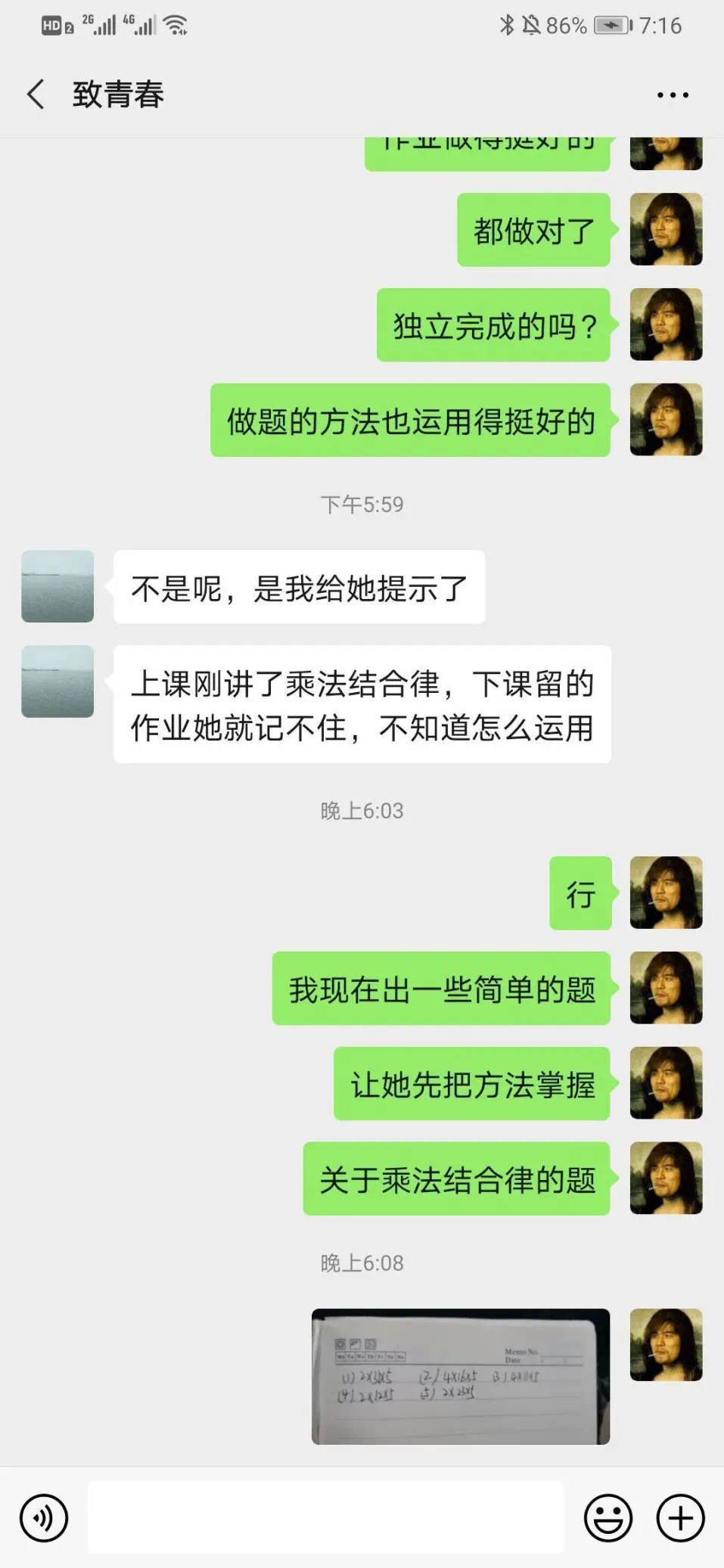Open the contact's sea-photo avatar profile
Image resolution: width=724 pixels, height=1568 pixels.
(x=57, y=586)
